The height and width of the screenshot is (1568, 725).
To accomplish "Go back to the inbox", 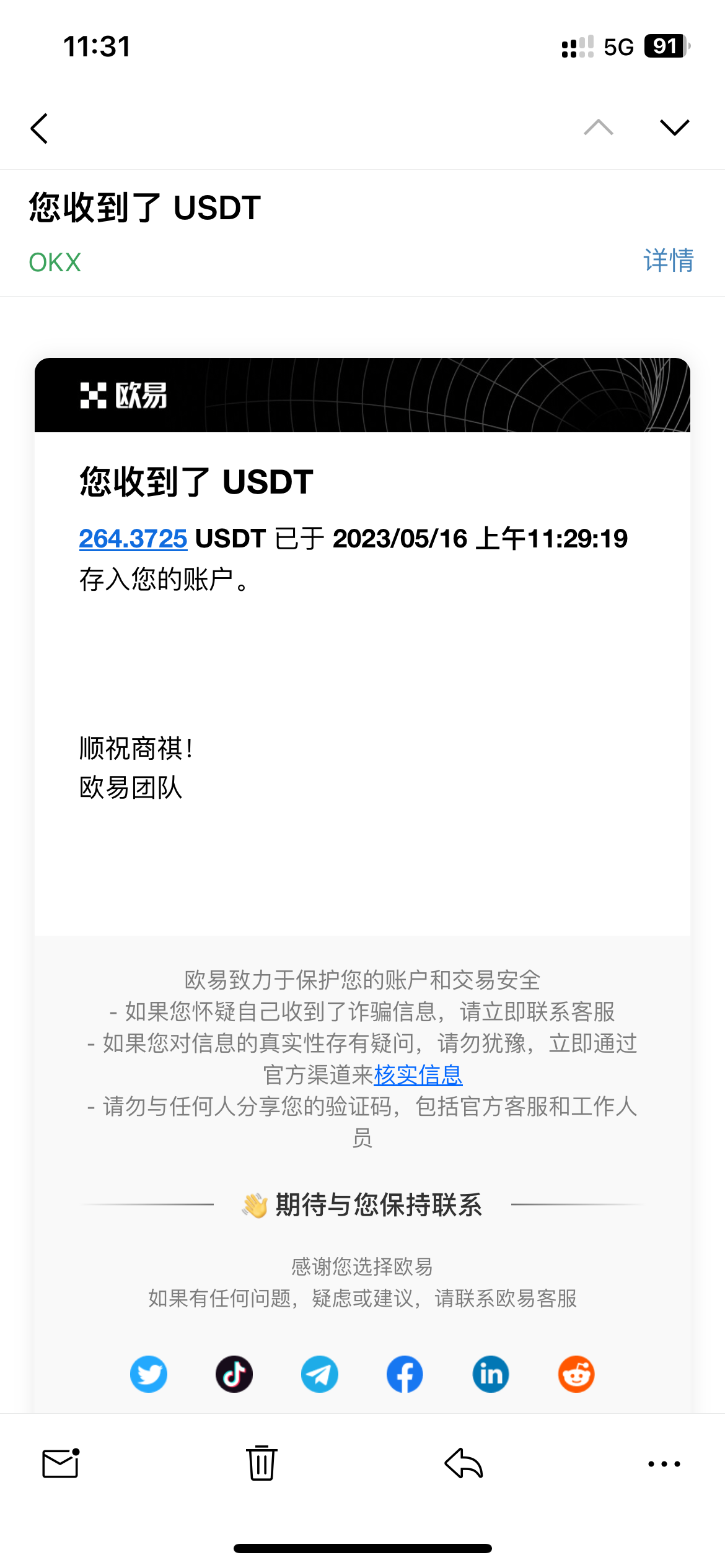I will click(x=40, y=128).
